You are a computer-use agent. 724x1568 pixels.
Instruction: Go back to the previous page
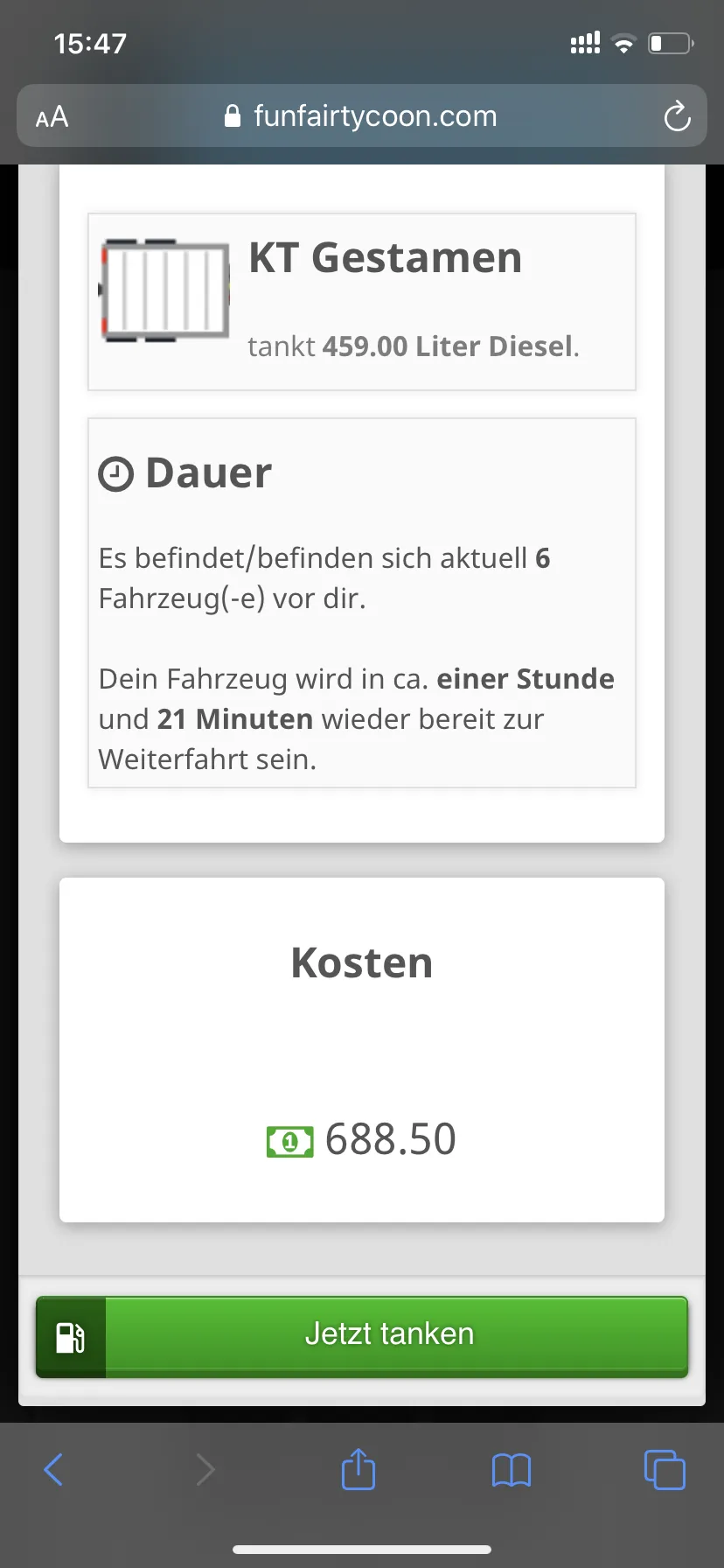tap(53, 1469)
